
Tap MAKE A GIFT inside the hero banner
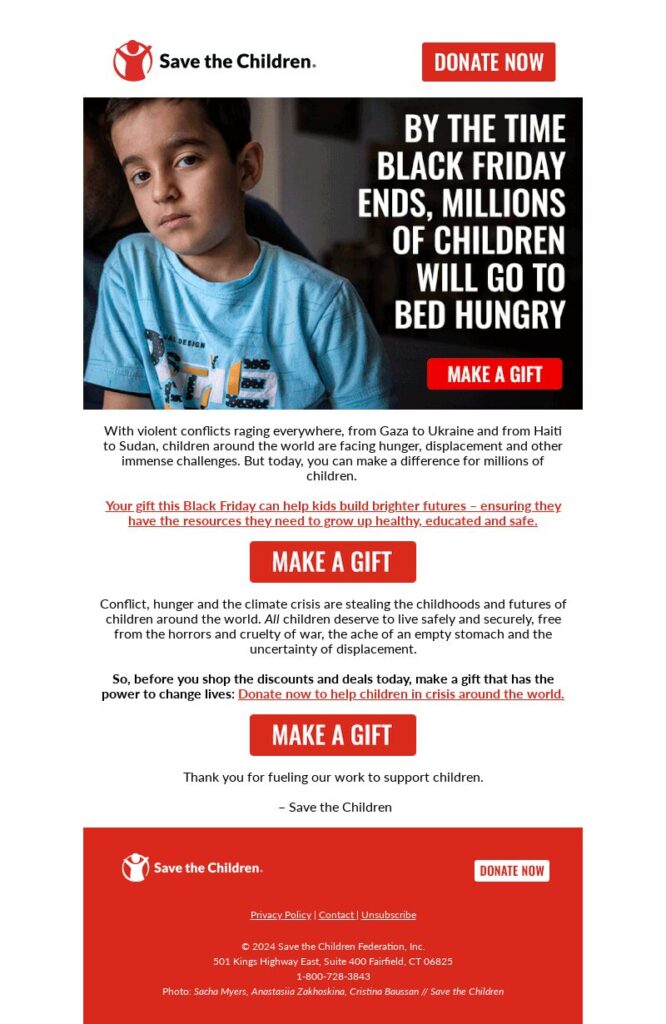(x=494, y=374)
